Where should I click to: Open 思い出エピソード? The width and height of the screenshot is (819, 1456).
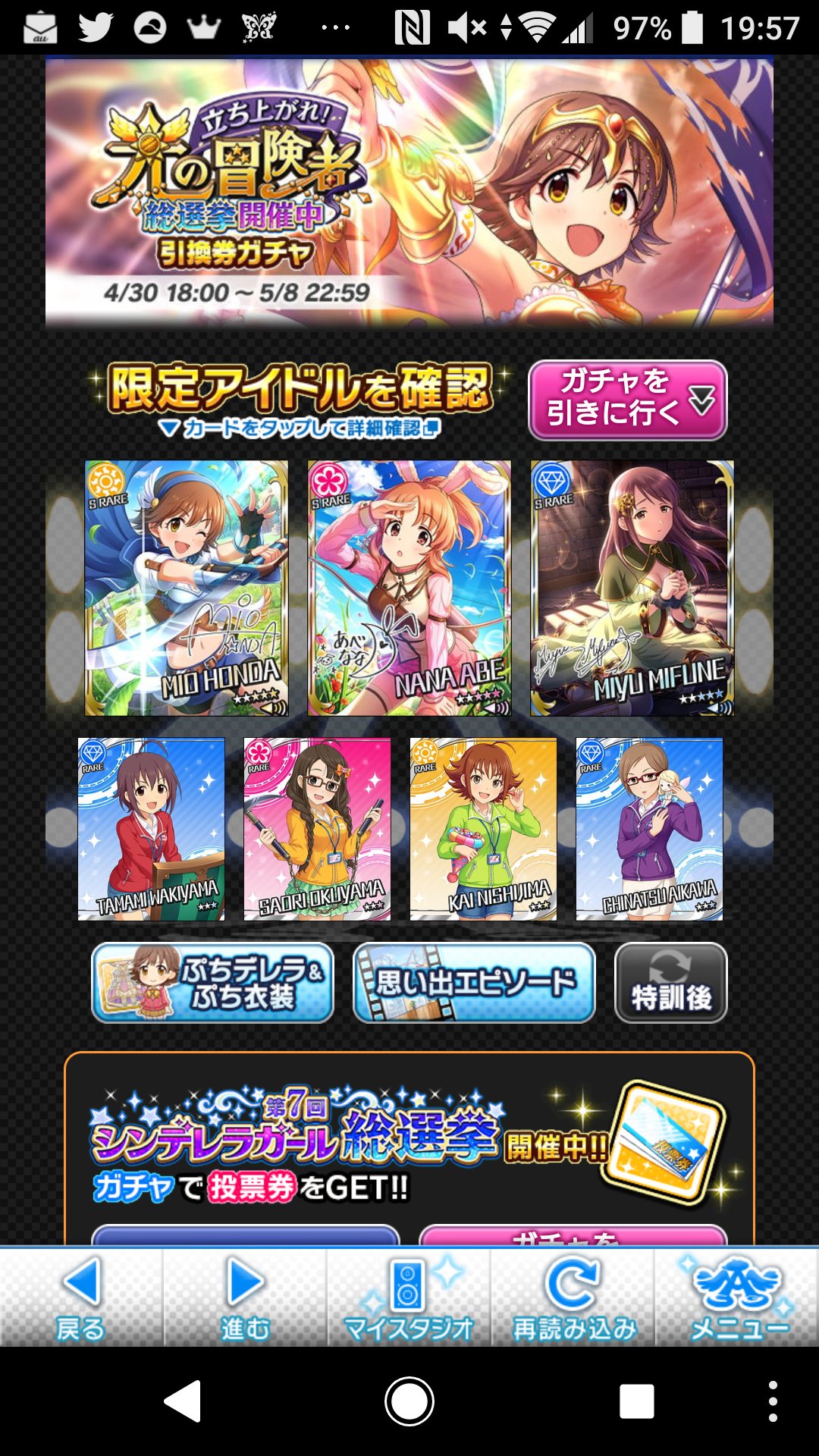click(x=474, y=983)
